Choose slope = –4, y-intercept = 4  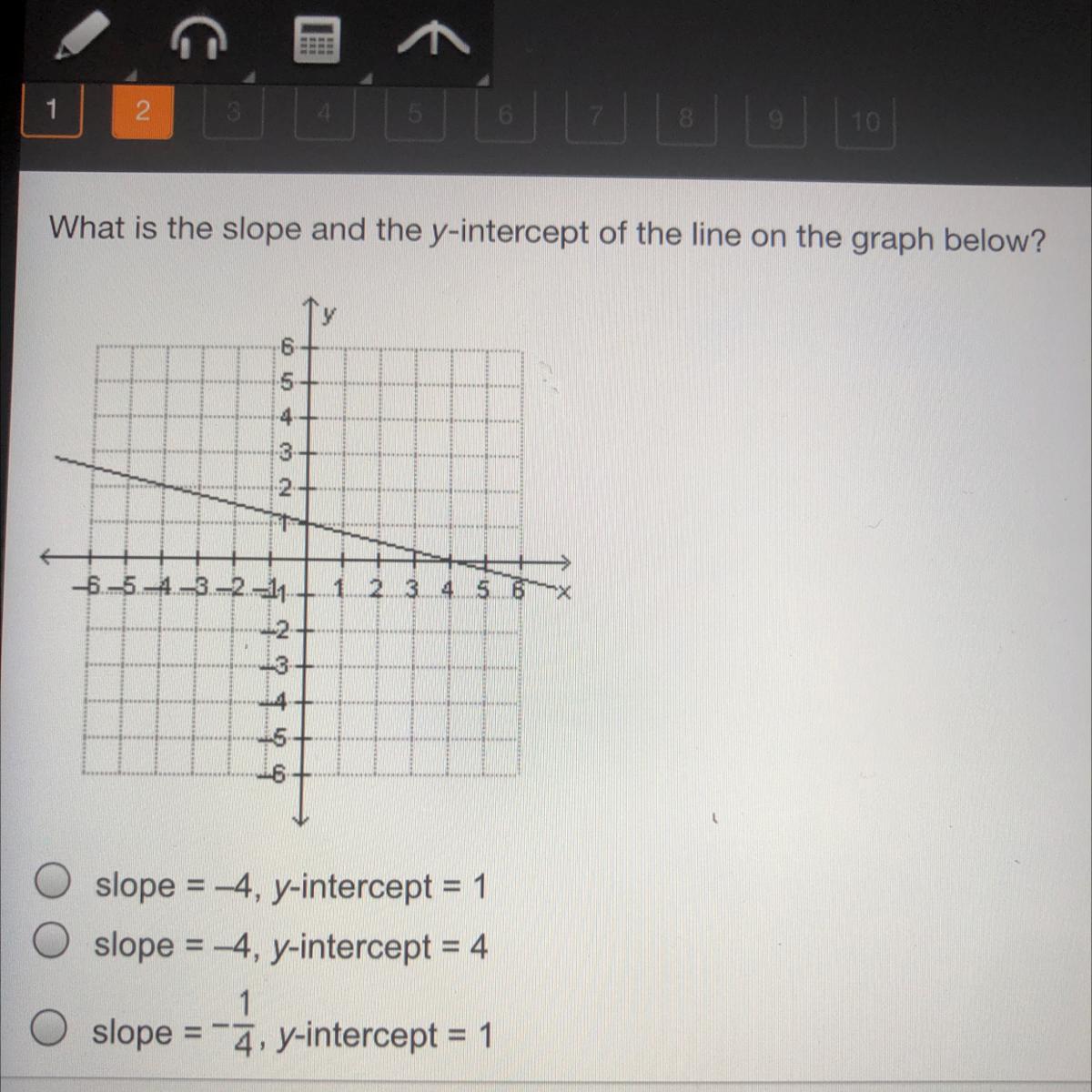(51, 942)
